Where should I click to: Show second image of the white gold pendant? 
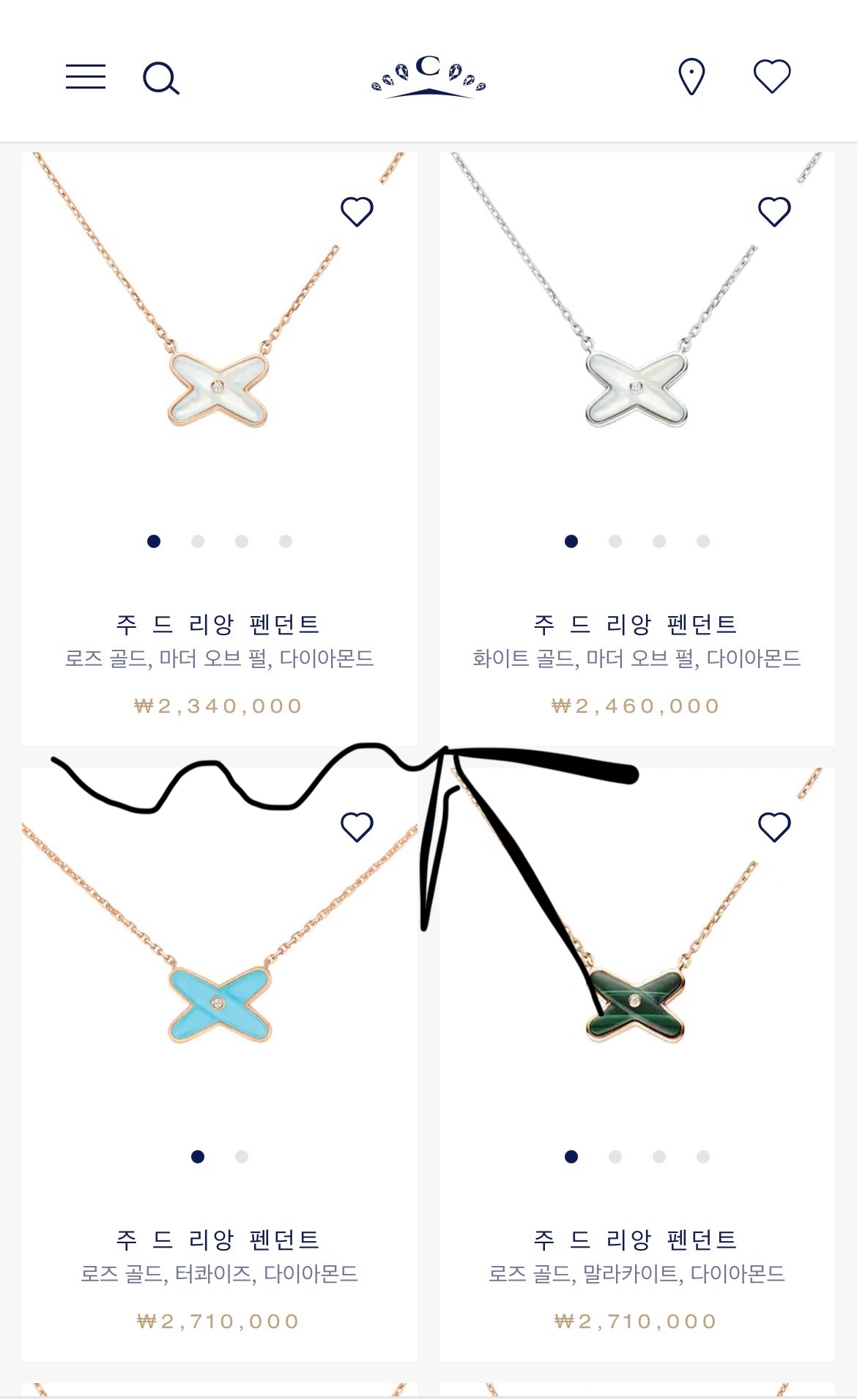point(615,541)
